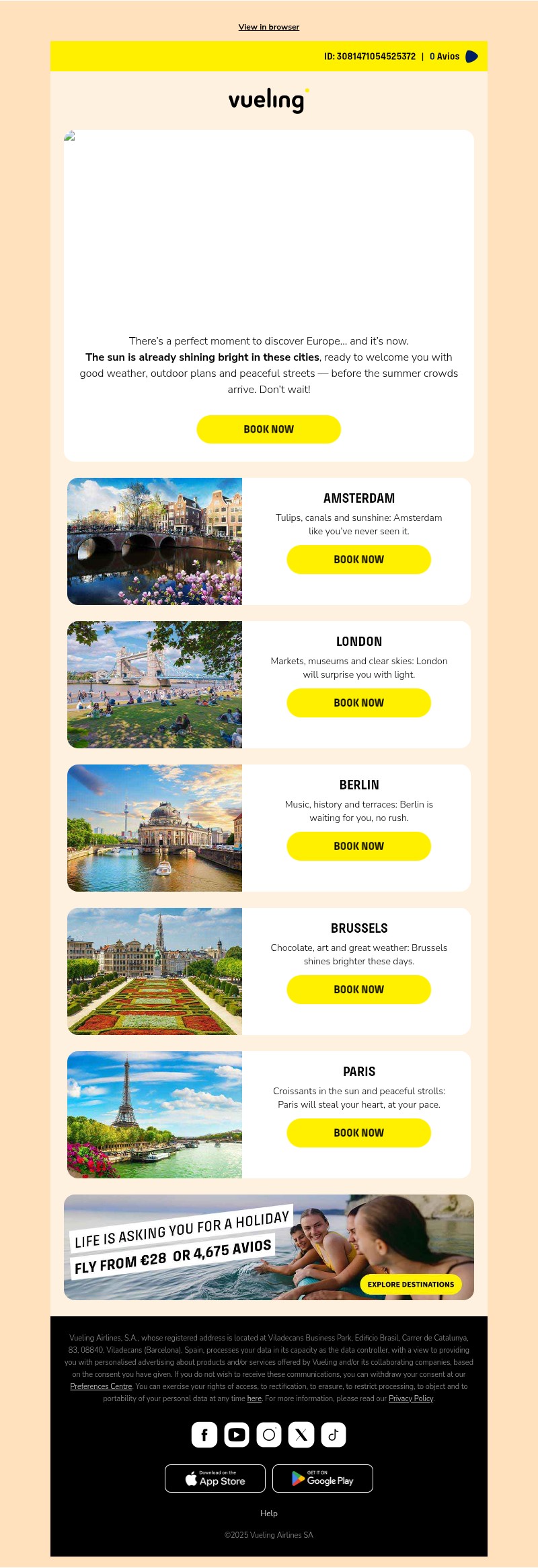Screen dimensions: 538x1568
Task: Book now for Amsterdam
Action: [358, 559]
